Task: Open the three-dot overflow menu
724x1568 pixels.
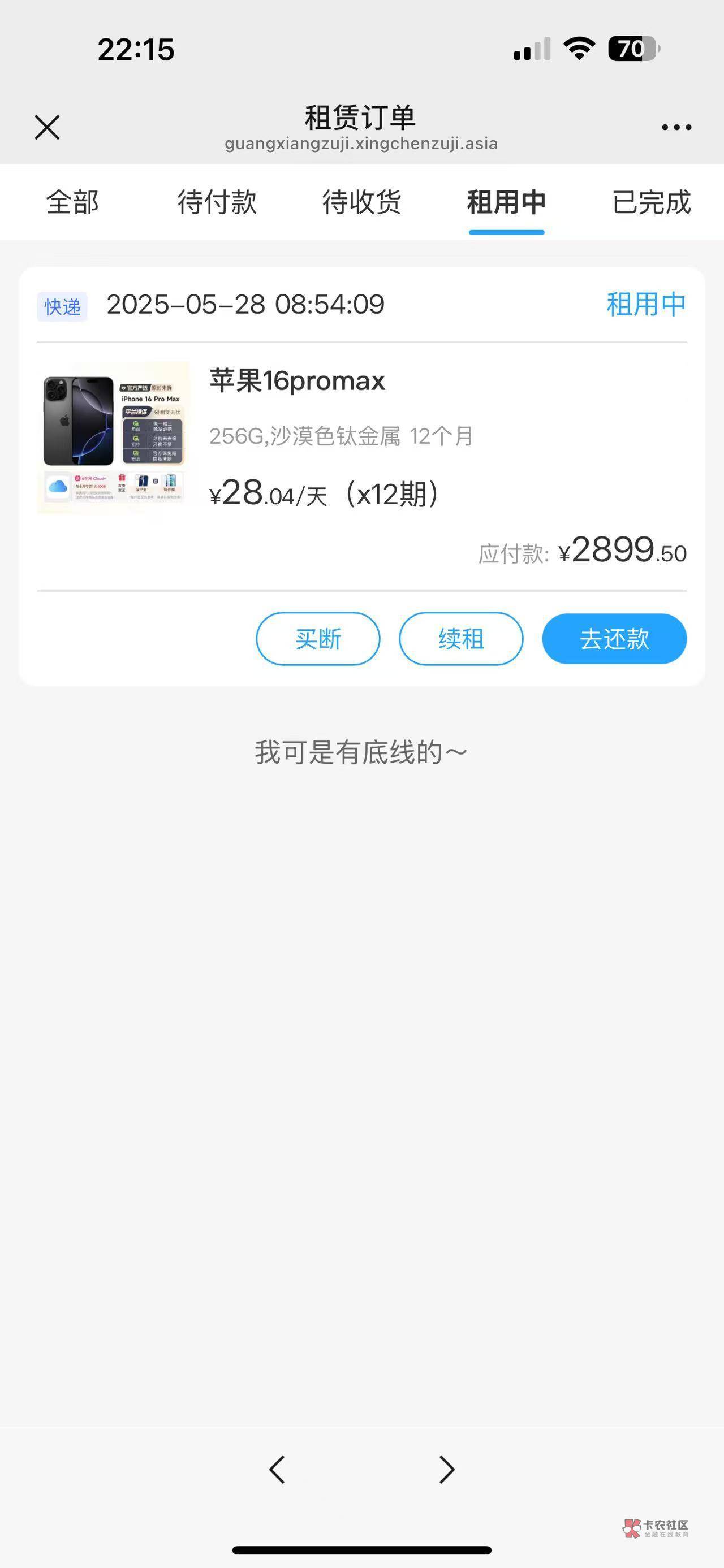Action: coord(676,127)
